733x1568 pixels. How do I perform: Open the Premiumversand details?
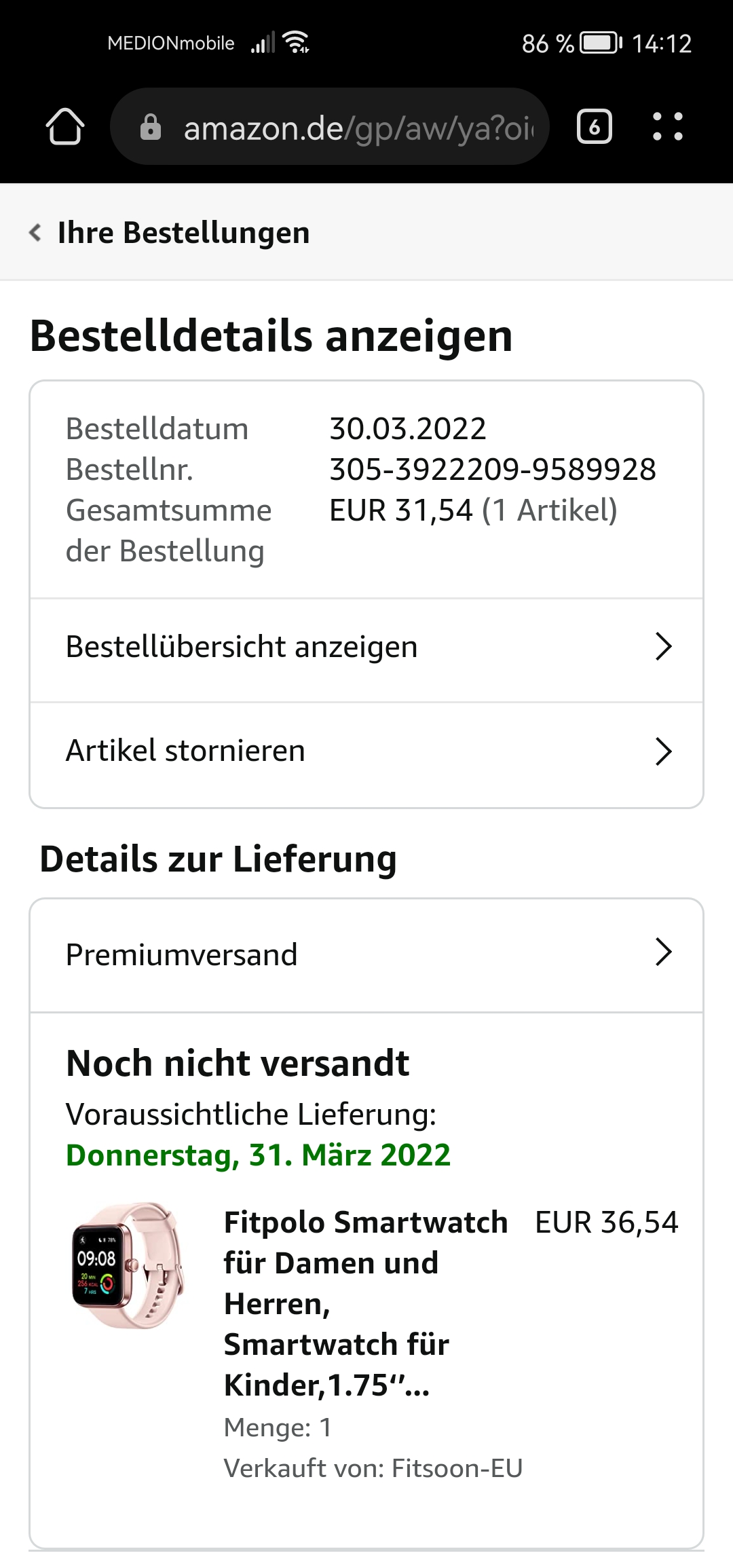[366, 955]
